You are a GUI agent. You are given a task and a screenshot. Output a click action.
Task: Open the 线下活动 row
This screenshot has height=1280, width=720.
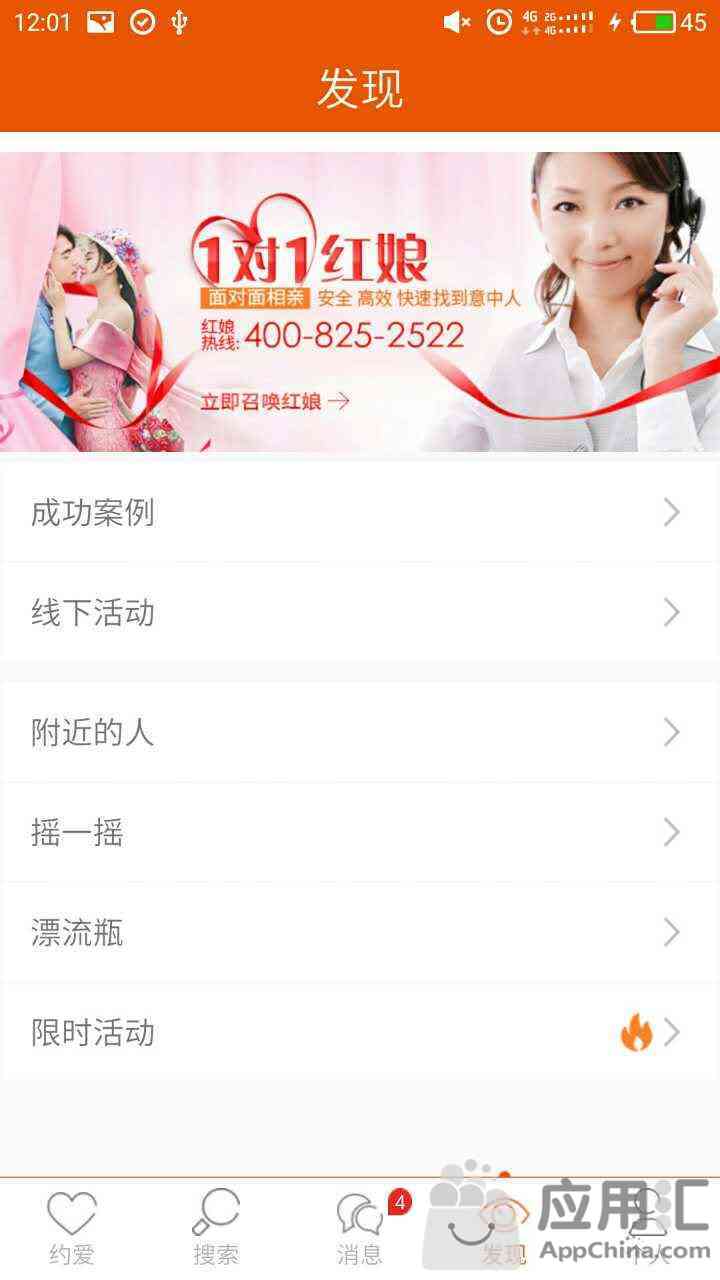coord(360,612)
